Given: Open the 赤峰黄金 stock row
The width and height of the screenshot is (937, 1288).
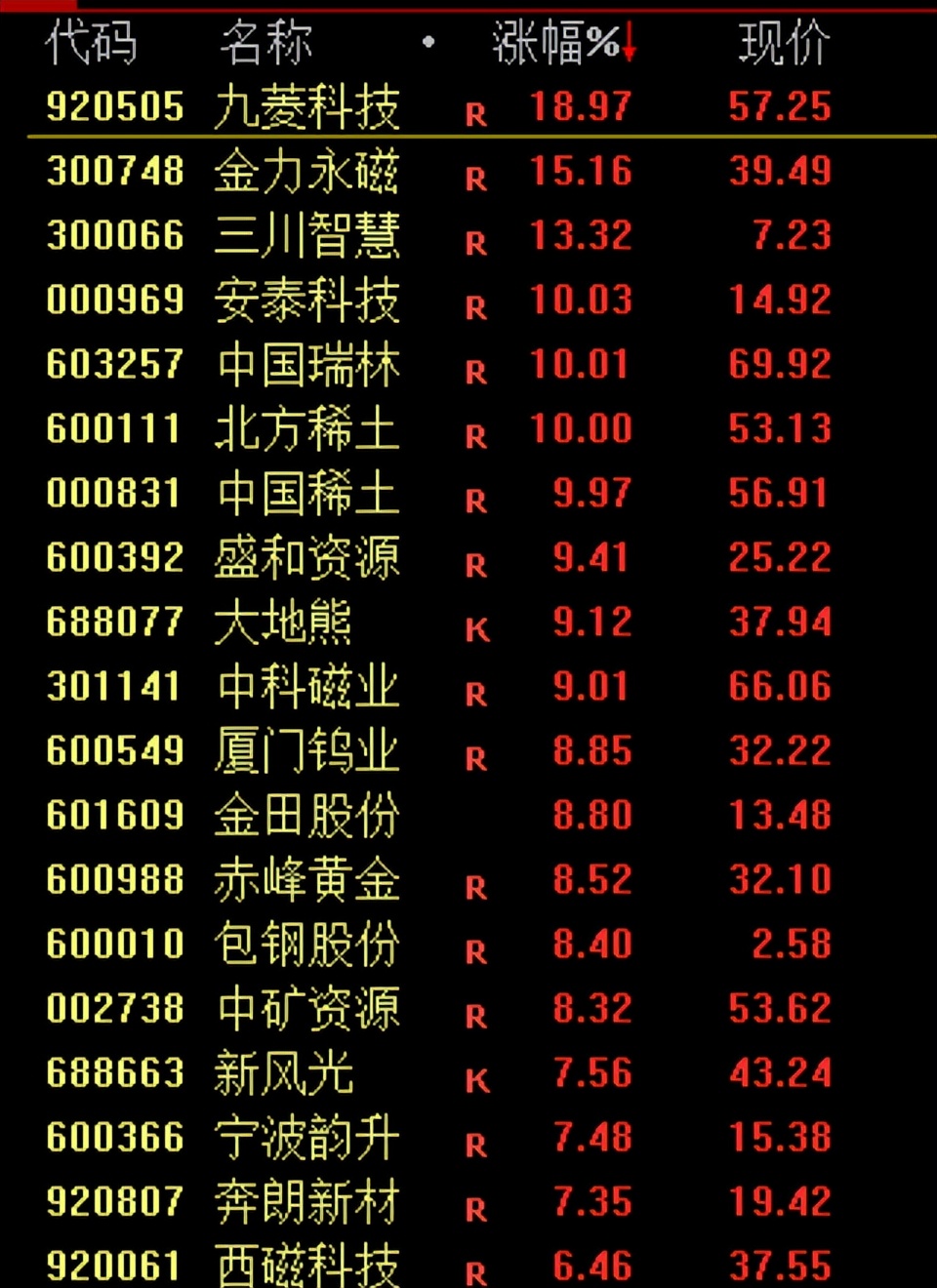Looking at the screenshot, I should tap(306, 880).
